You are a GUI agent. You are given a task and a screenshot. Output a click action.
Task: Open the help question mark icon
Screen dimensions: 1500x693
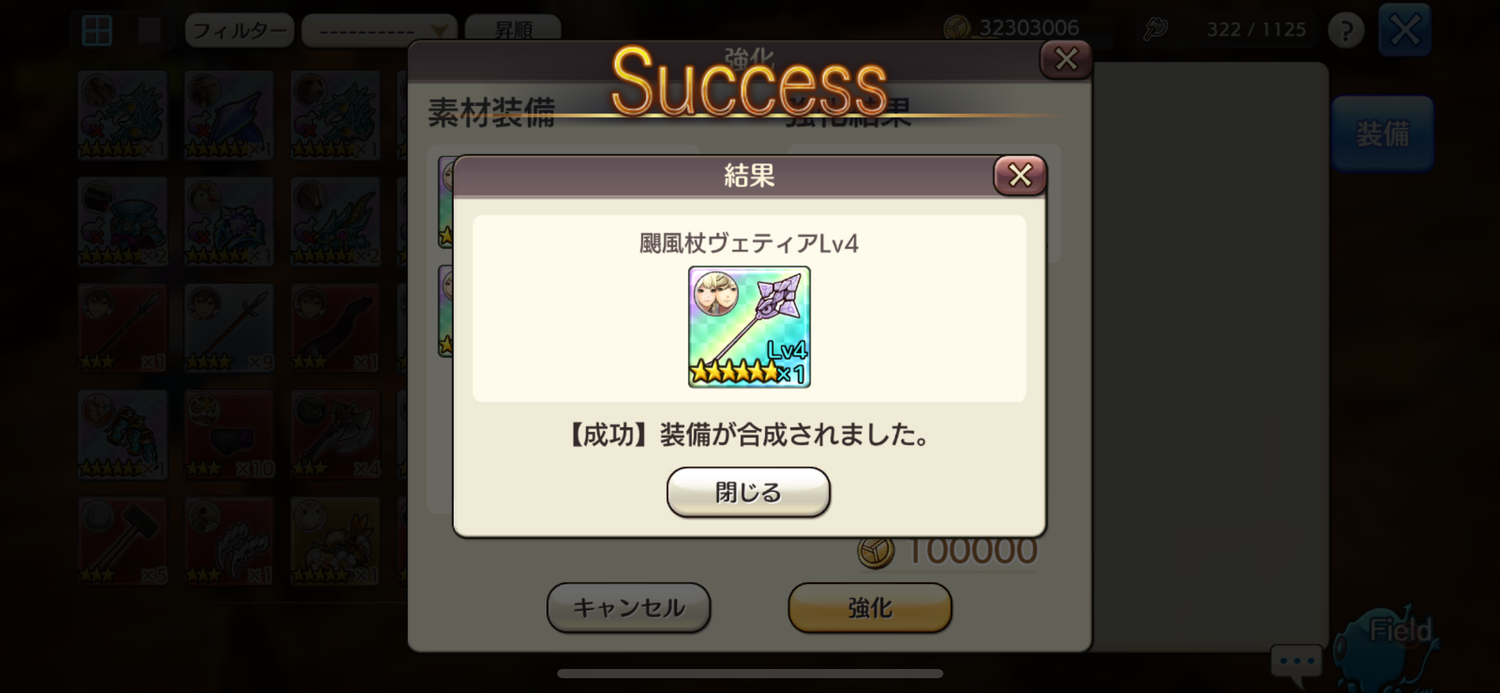[x=1346, y=30]
